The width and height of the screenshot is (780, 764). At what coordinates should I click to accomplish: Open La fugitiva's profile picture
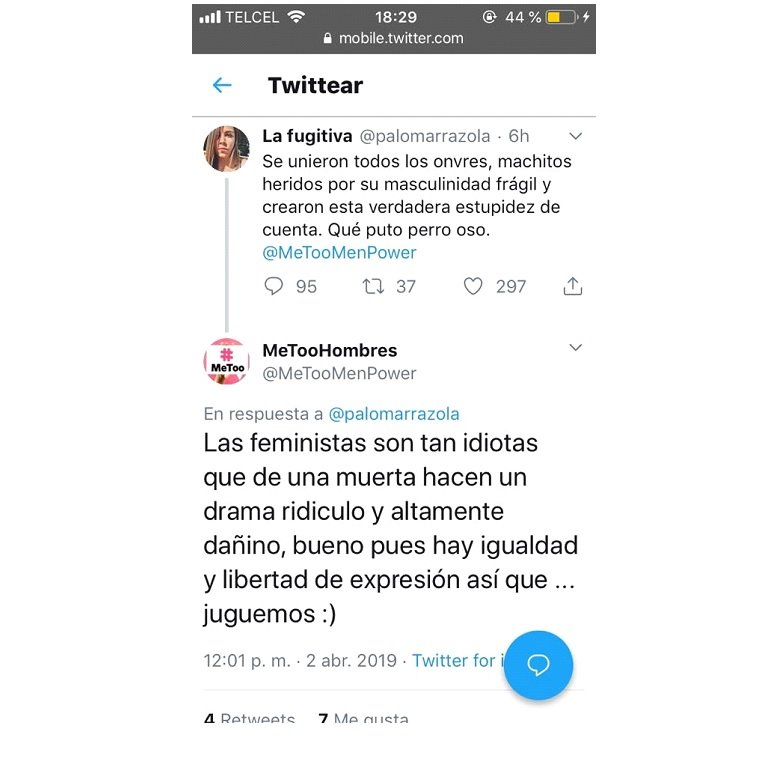[226, 149]
